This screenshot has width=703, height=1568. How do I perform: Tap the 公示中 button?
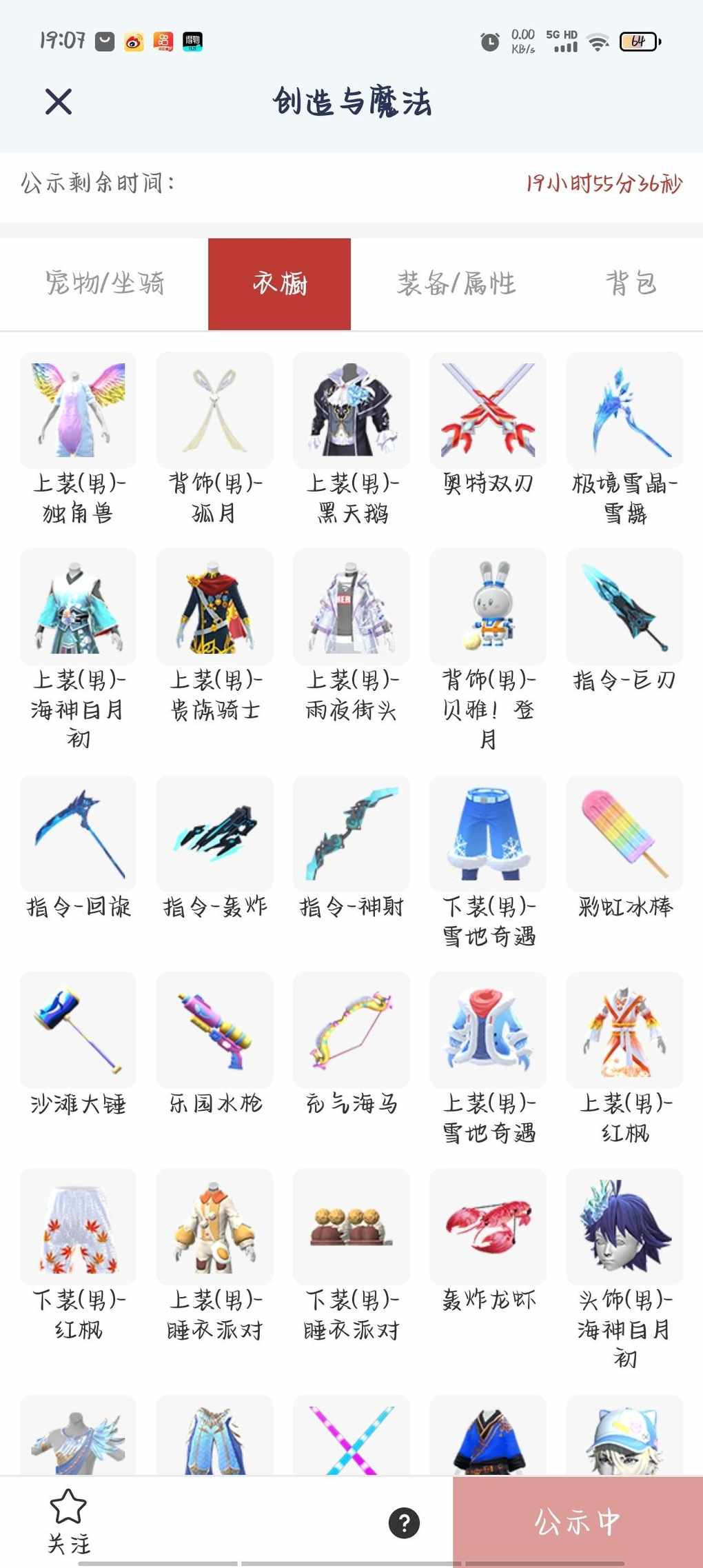coord(578,1522)
